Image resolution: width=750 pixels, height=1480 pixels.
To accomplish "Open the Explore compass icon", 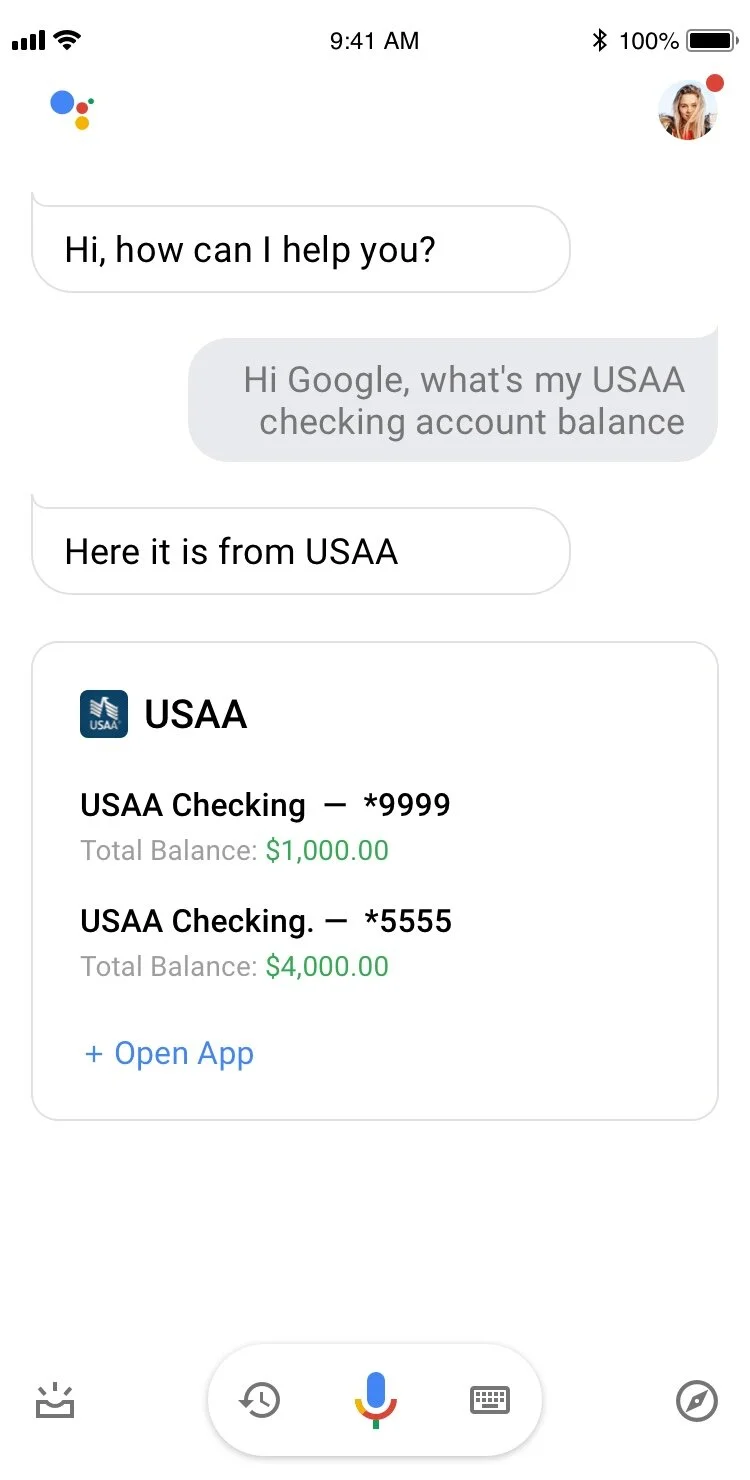I will (697, 1401).
